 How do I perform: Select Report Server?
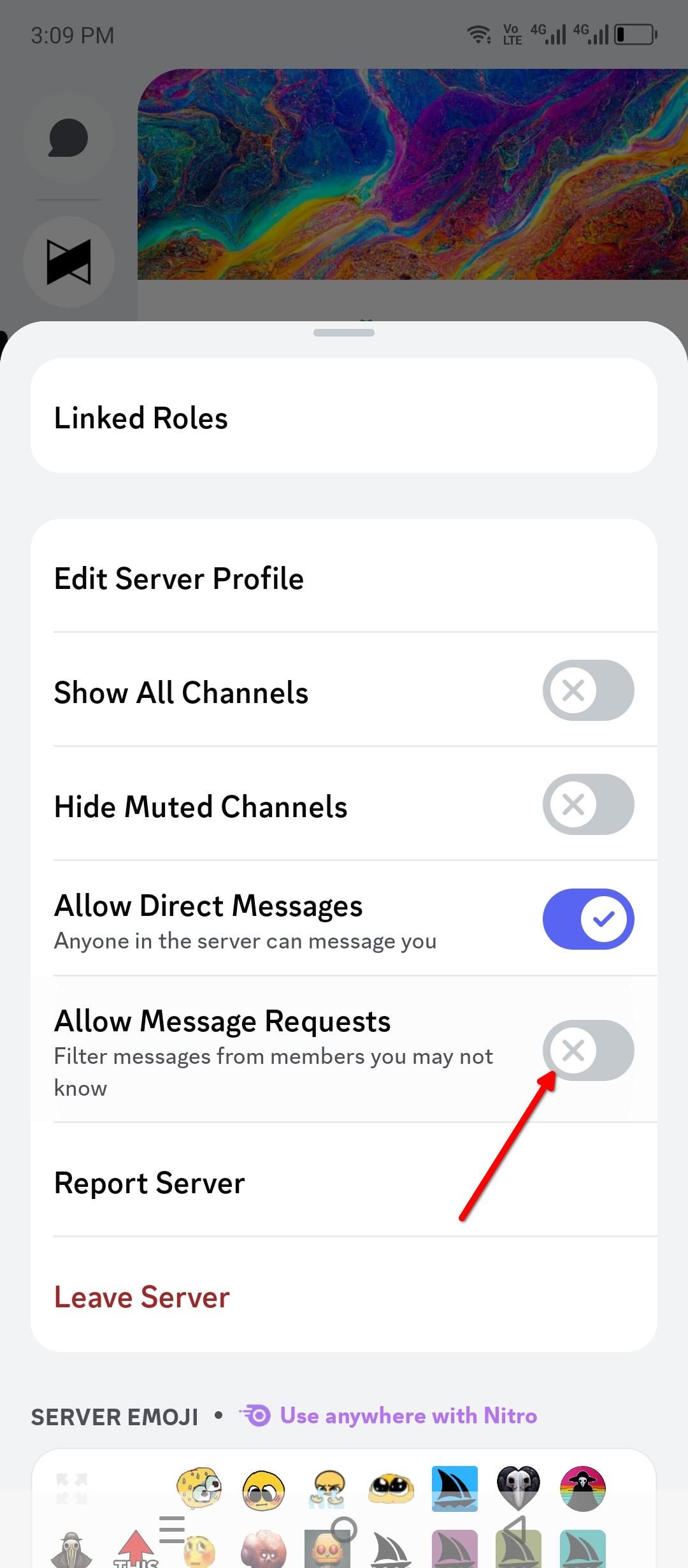344,1183
